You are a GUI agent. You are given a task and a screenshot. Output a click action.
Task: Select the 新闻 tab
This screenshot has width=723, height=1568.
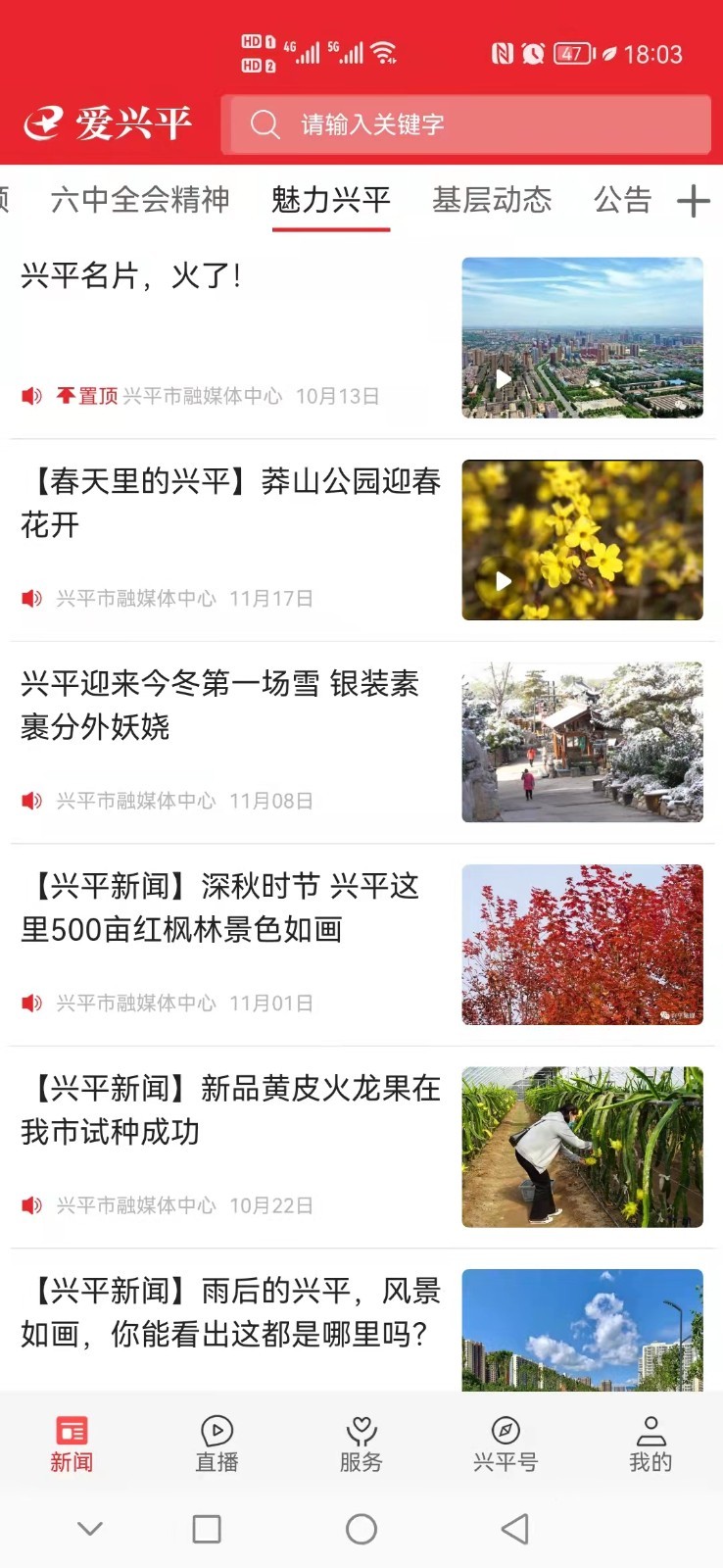pyautogui.click(x=72, y=1445)
